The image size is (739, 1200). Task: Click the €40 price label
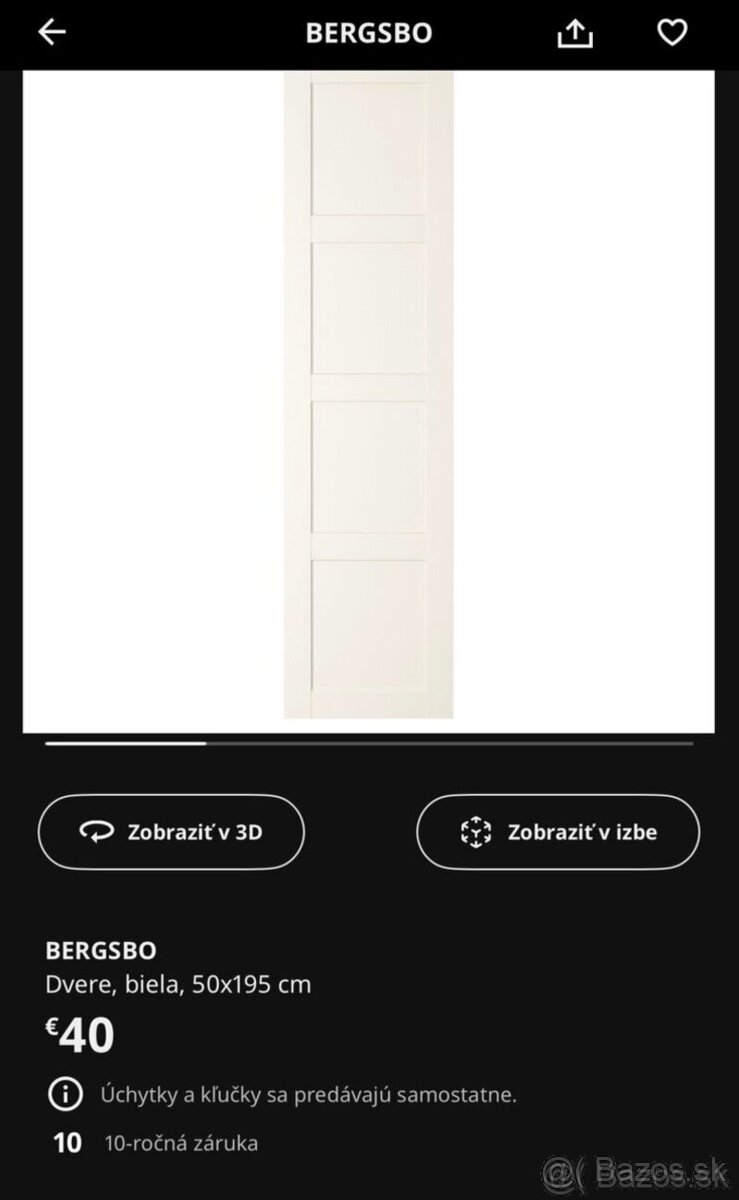(x=80, y=1036)
